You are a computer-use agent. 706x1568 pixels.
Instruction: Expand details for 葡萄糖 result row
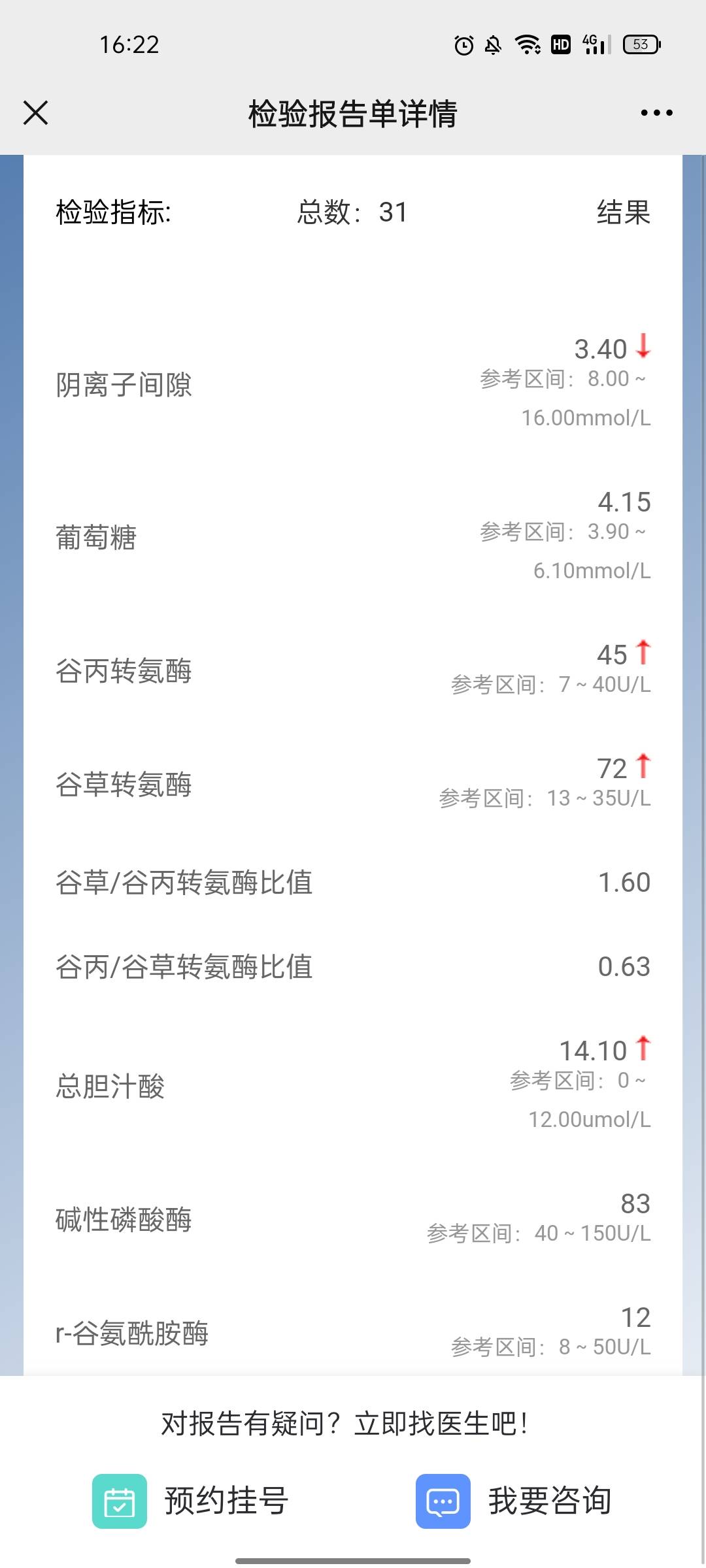(x=353, y=536)
